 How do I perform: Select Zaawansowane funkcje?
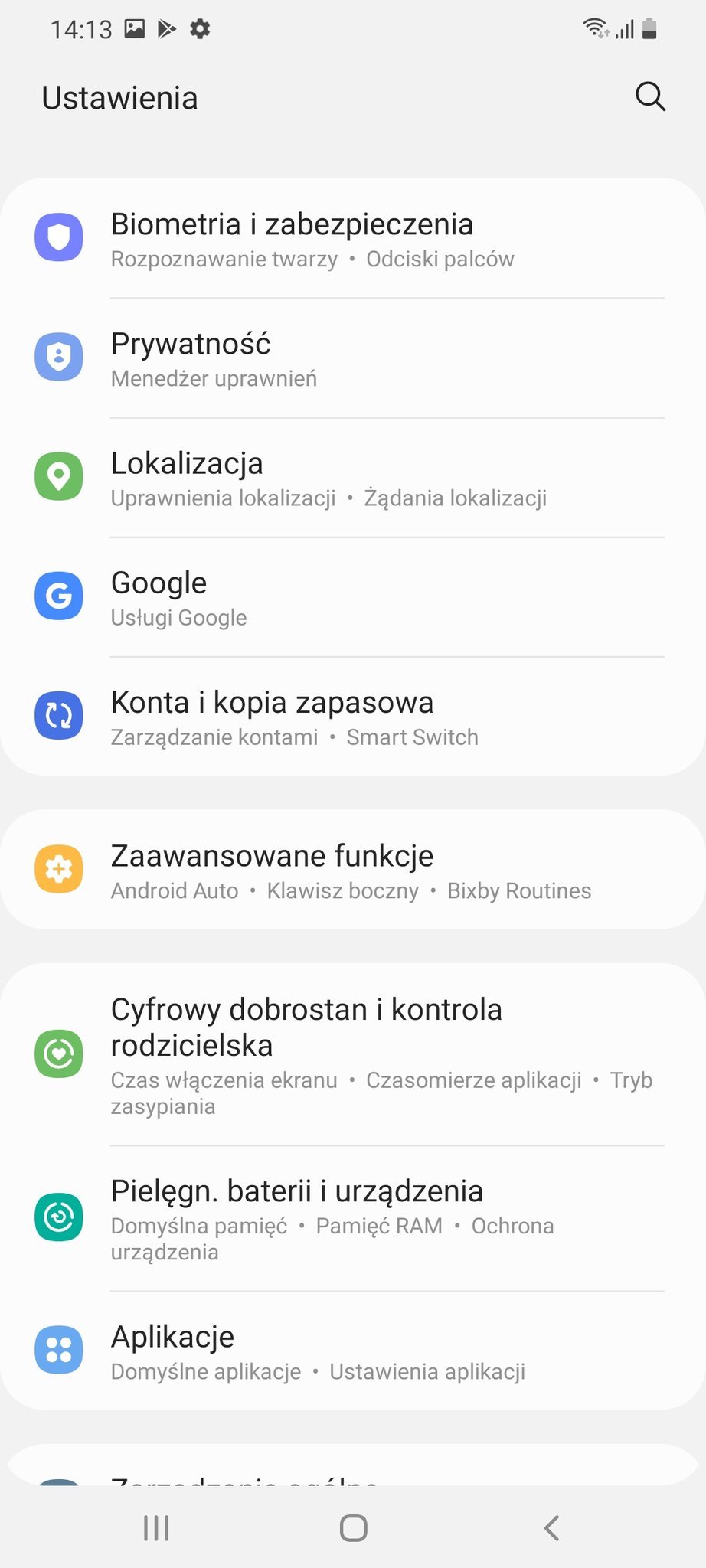click(x=353, y=870)
